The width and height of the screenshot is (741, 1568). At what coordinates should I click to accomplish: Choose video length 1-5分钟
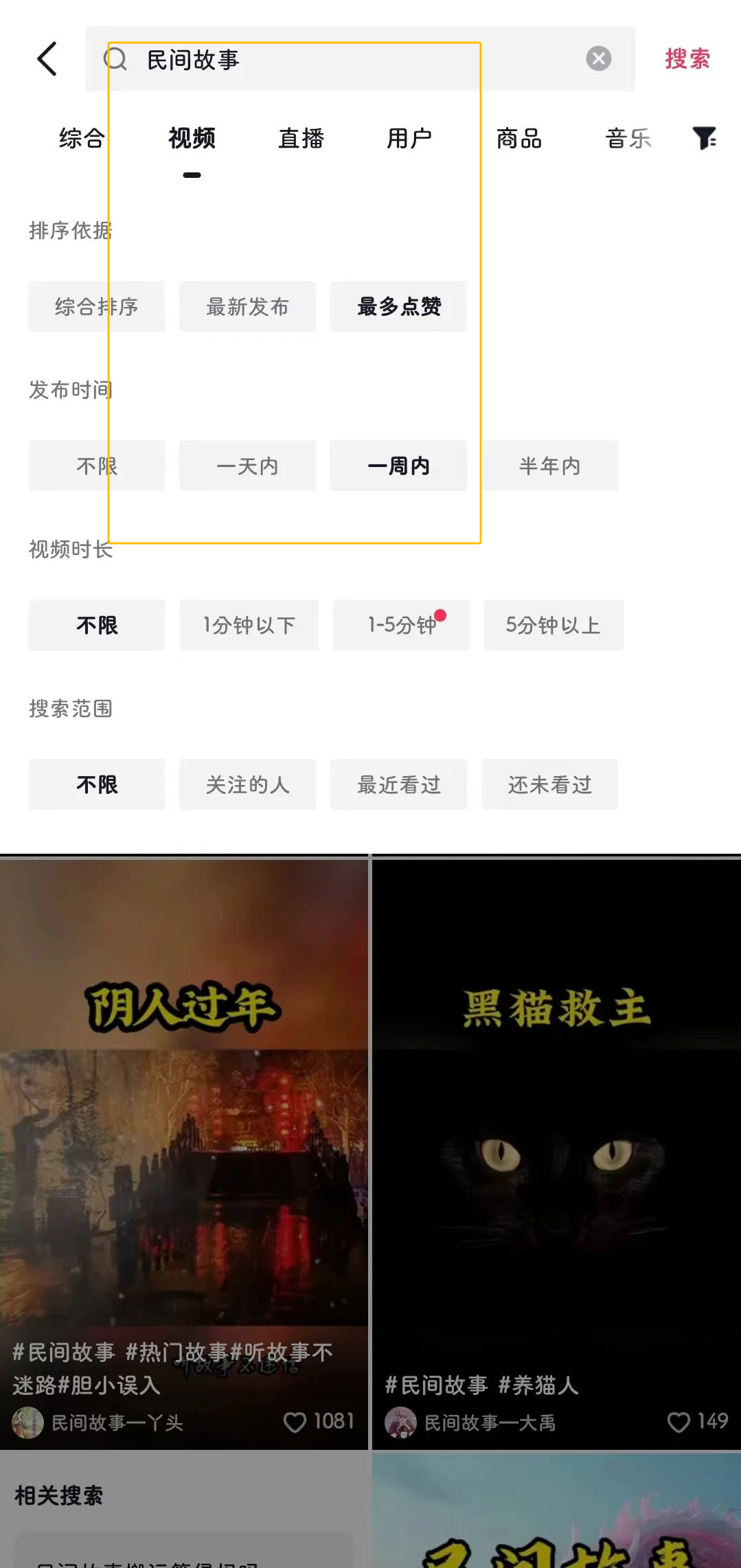402,625
